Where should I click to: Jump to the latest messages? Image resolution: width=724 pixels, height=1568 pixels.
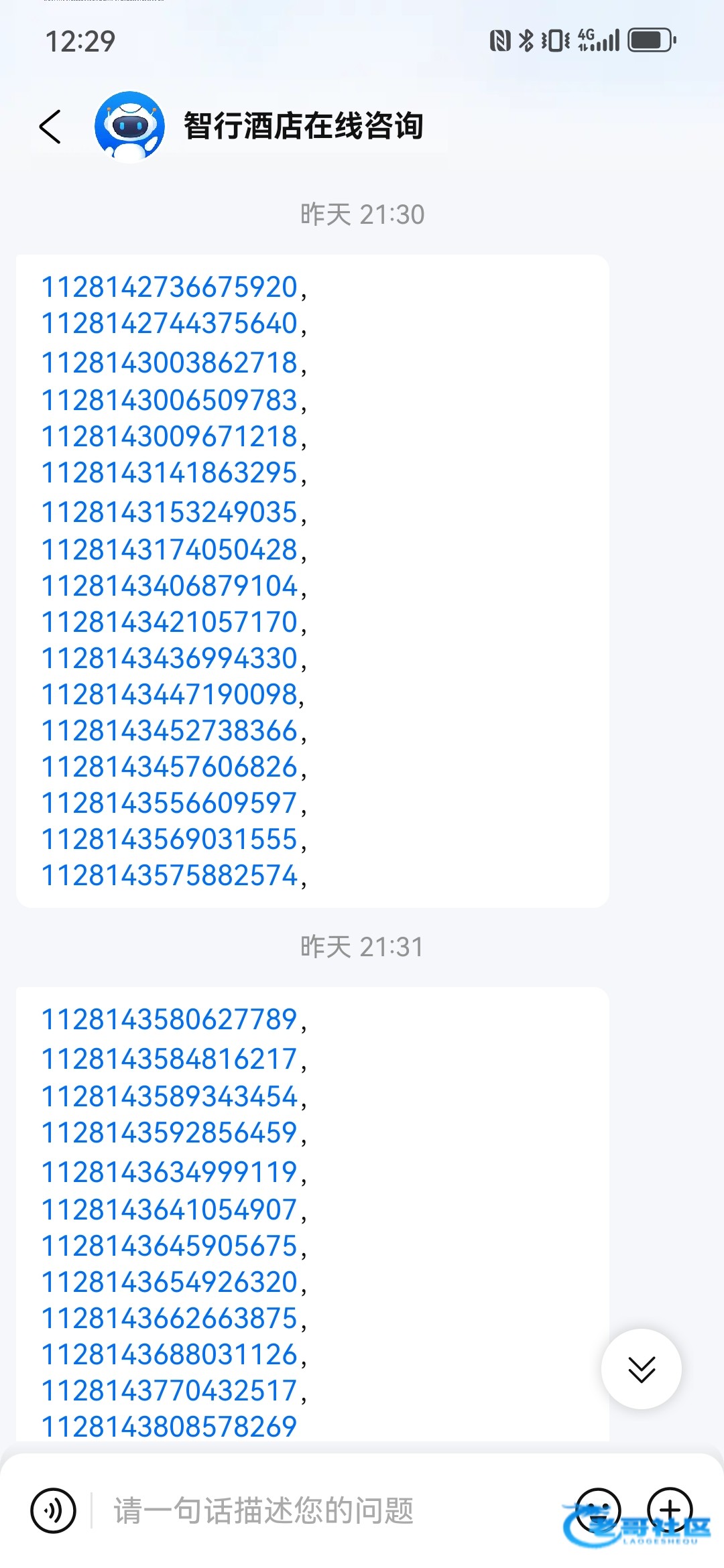point(642,1368)
